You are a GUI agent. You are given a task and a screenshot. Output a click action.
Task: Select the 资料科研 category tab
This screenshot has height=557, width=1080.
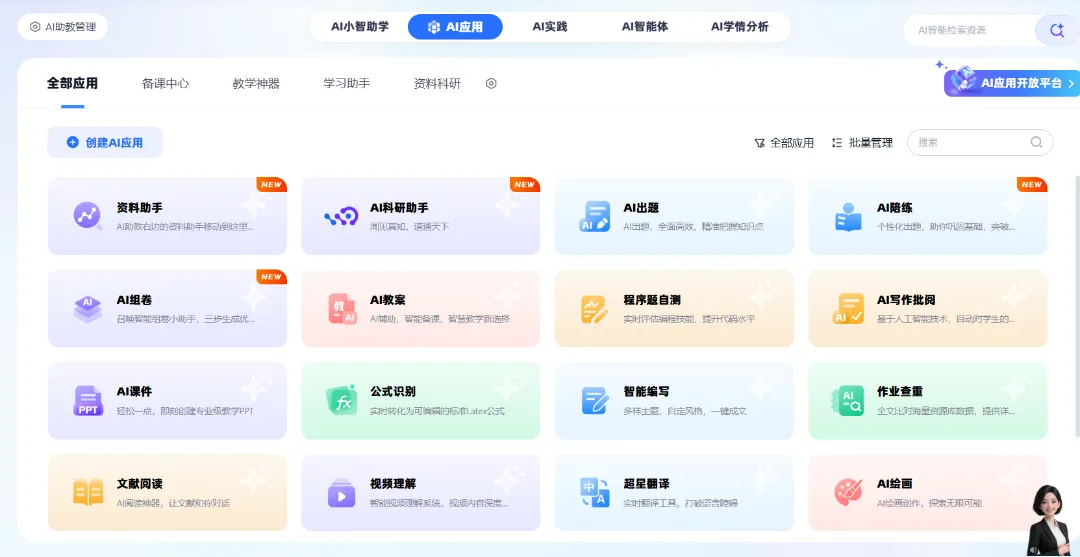[437, 84]
